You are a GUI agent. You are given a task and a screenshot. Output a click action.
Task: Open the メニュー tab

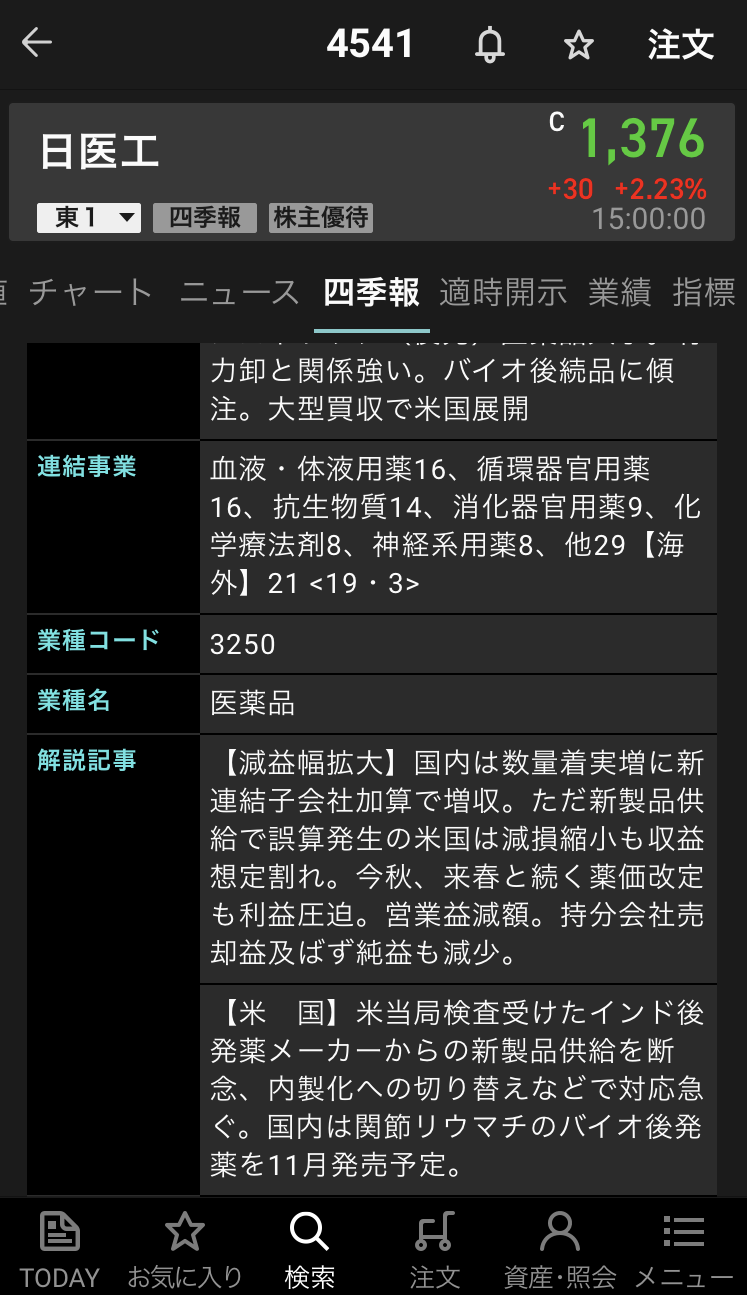(x=684, y=1248)
